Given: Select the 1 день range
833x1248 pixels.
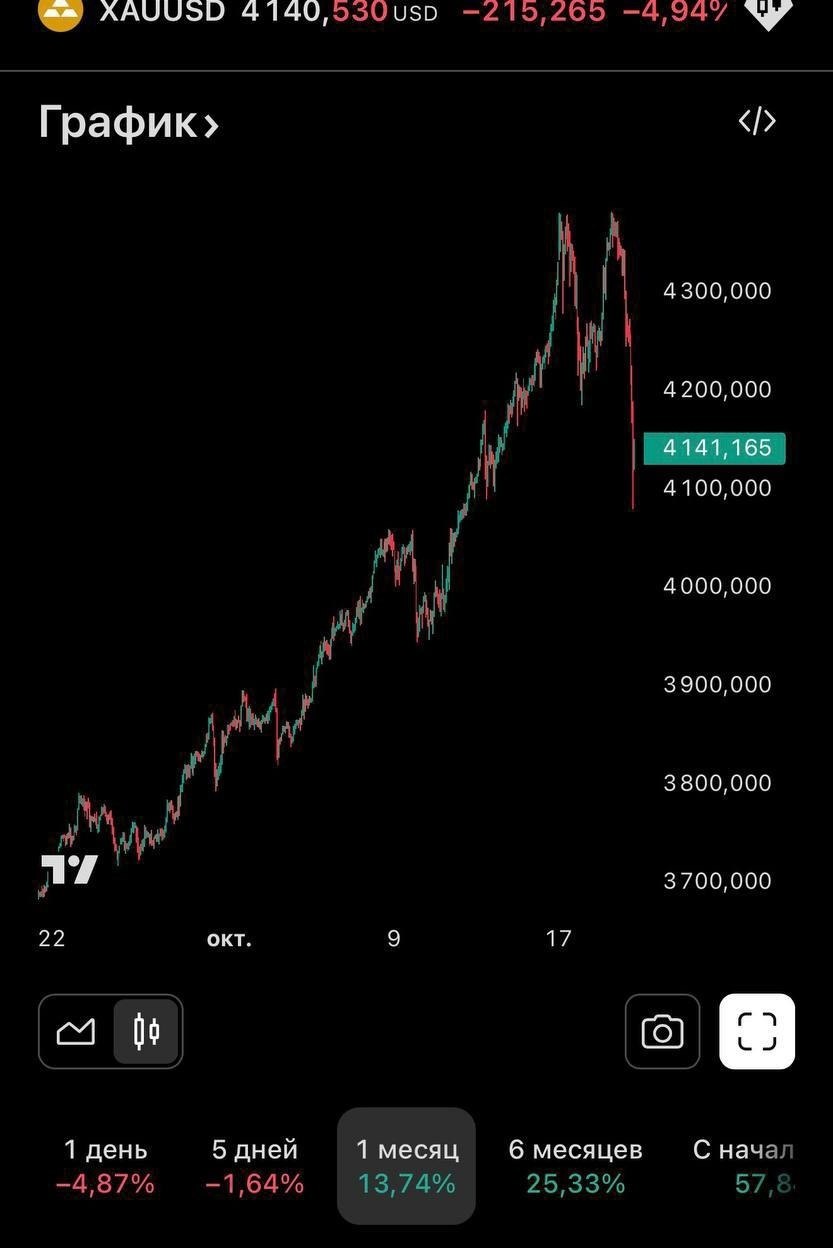Looking at the screenshot, I should pyautogui.click(x=105, y=1166).
